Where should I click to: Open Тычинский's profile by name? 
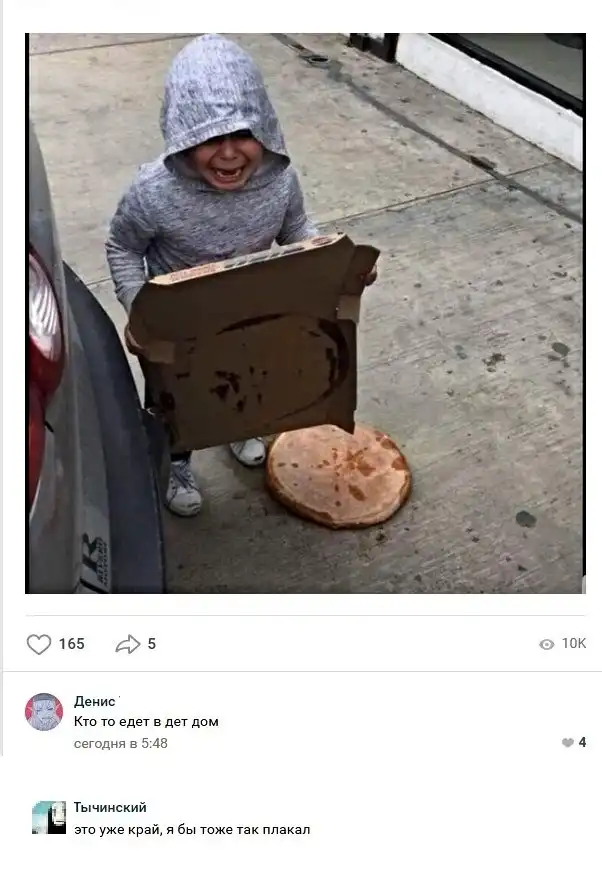pyautogui.click(x=110, y=807)
